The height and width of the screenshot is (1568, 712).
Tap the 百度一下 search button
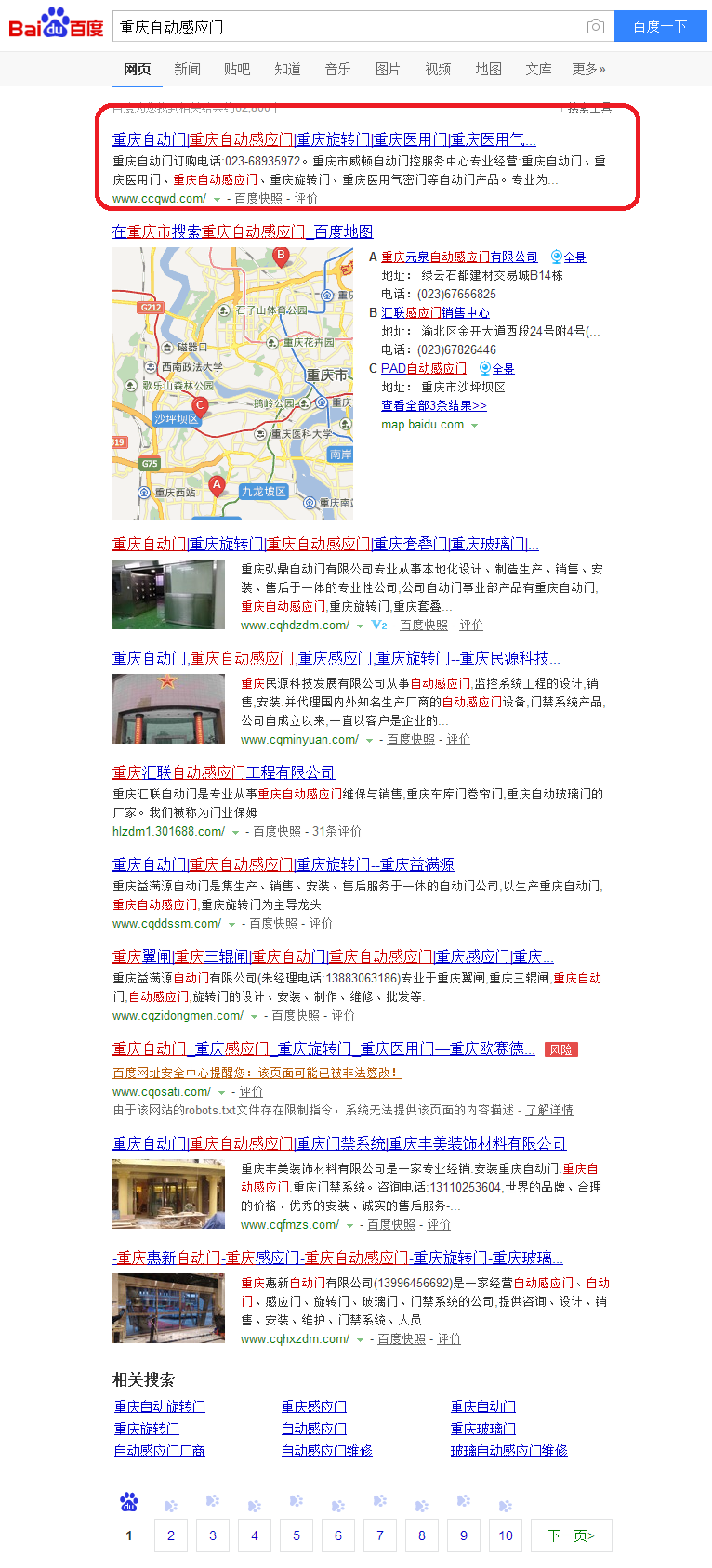tap(660, 27)
